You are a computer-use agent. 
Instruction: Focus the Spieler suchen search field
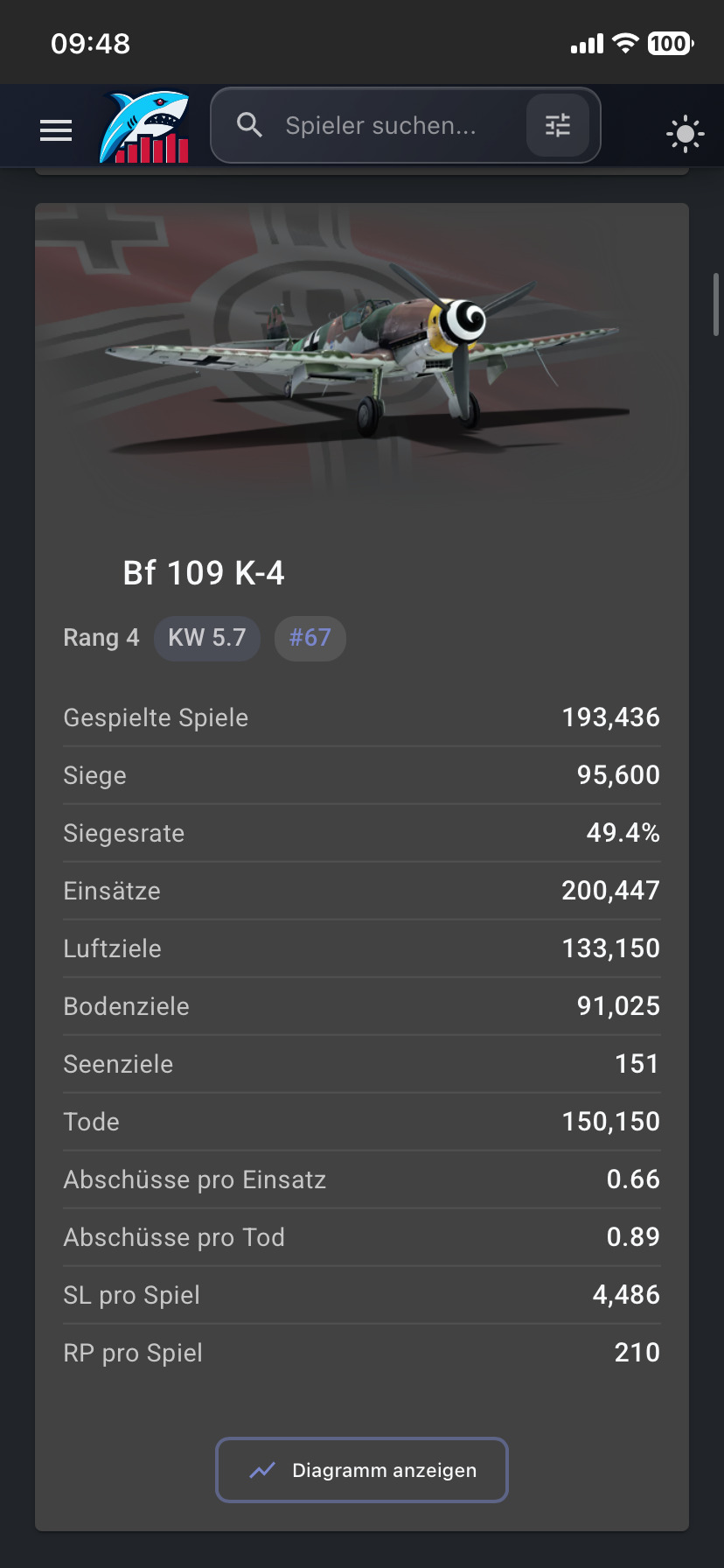pyautogui.click(x=380, y=126)
